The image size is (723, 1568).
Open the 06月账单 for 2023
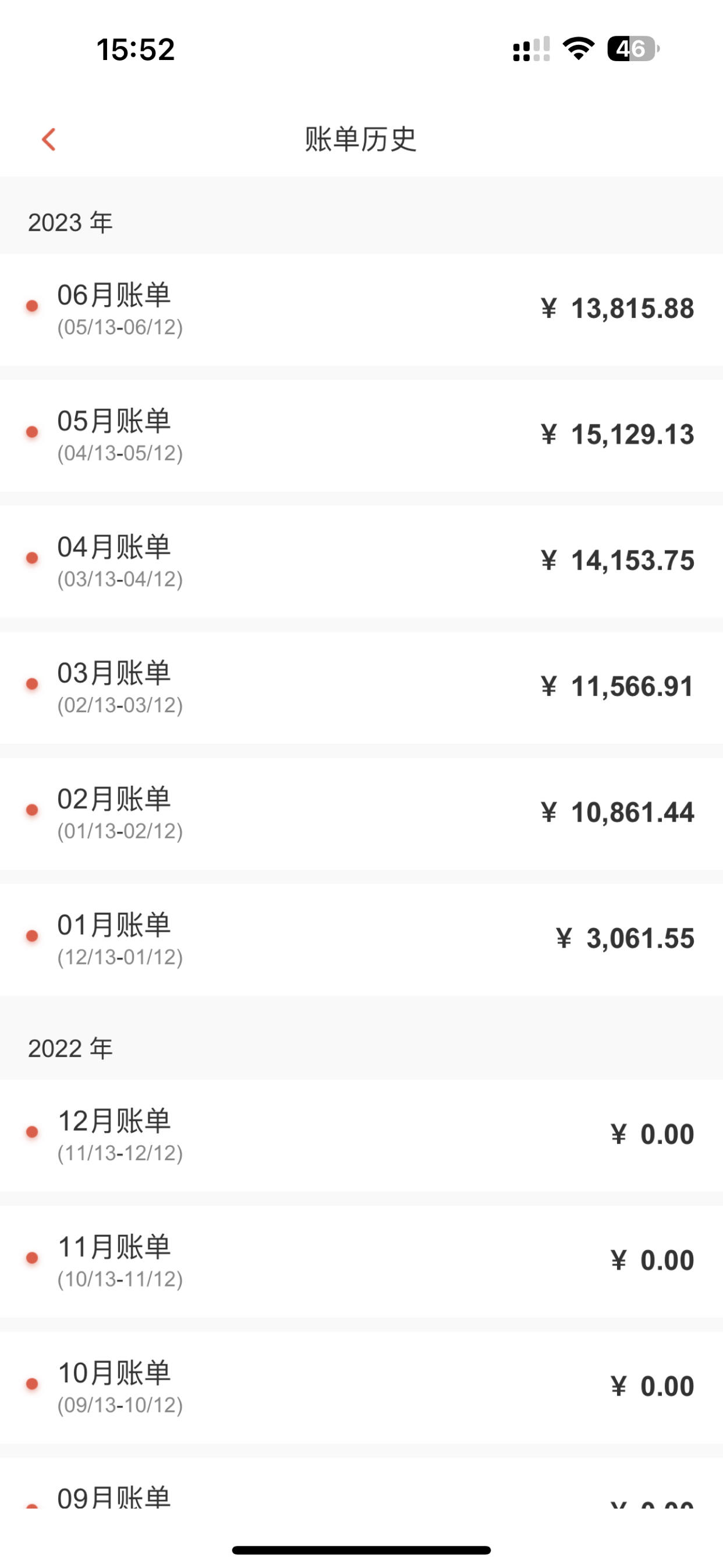click(361, 309)
